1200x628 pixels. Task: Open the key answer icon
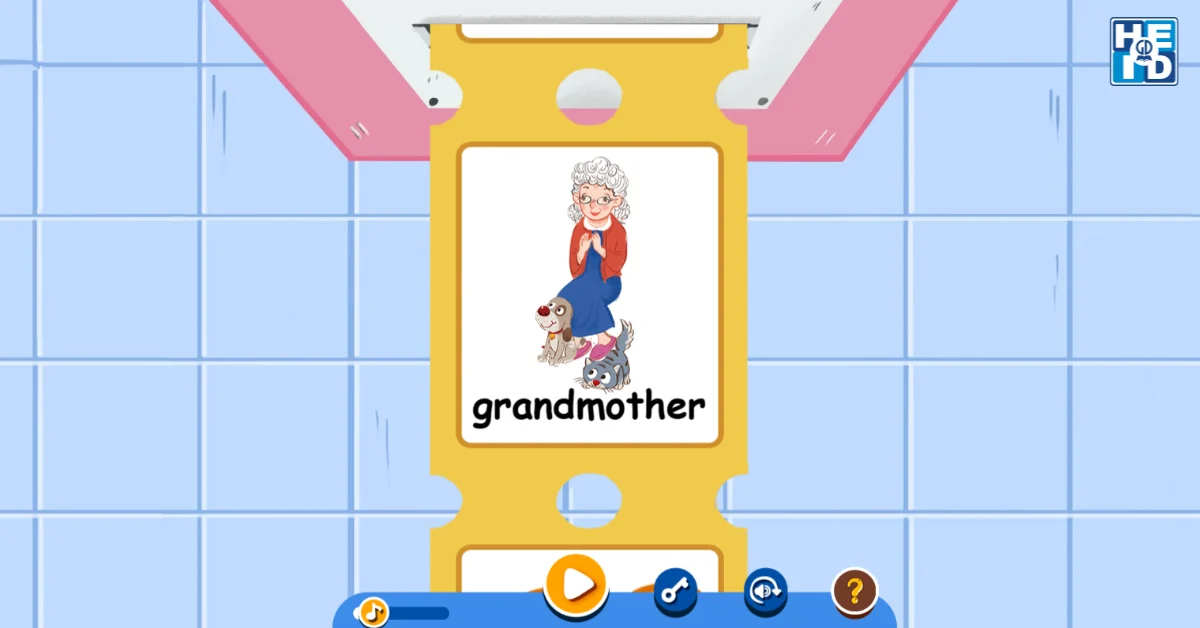675,591
